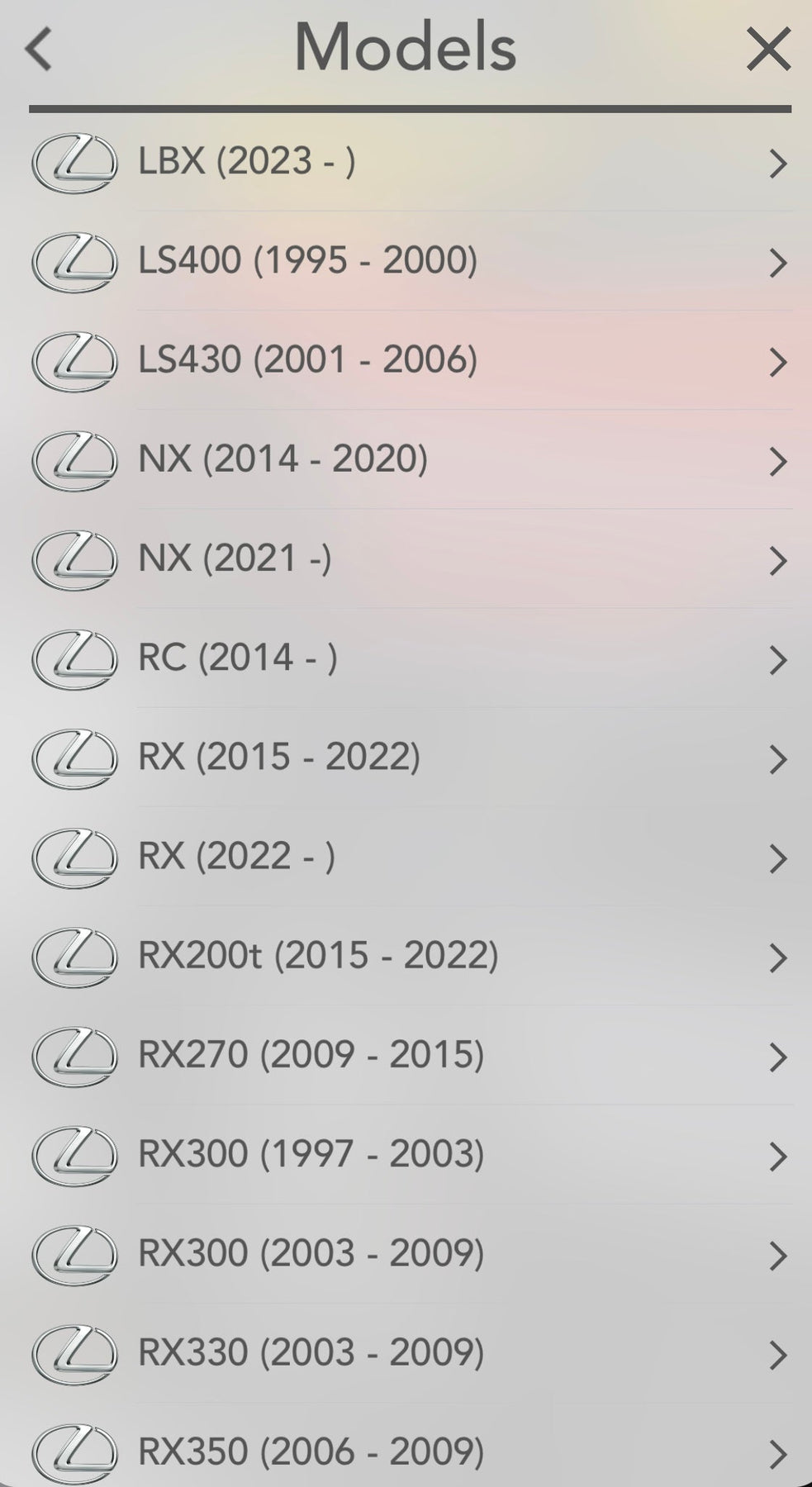Choose LS430 (2001 - 2006)
The height and width of the screenshot is (1487, 812).
click(x=307, y=360)
